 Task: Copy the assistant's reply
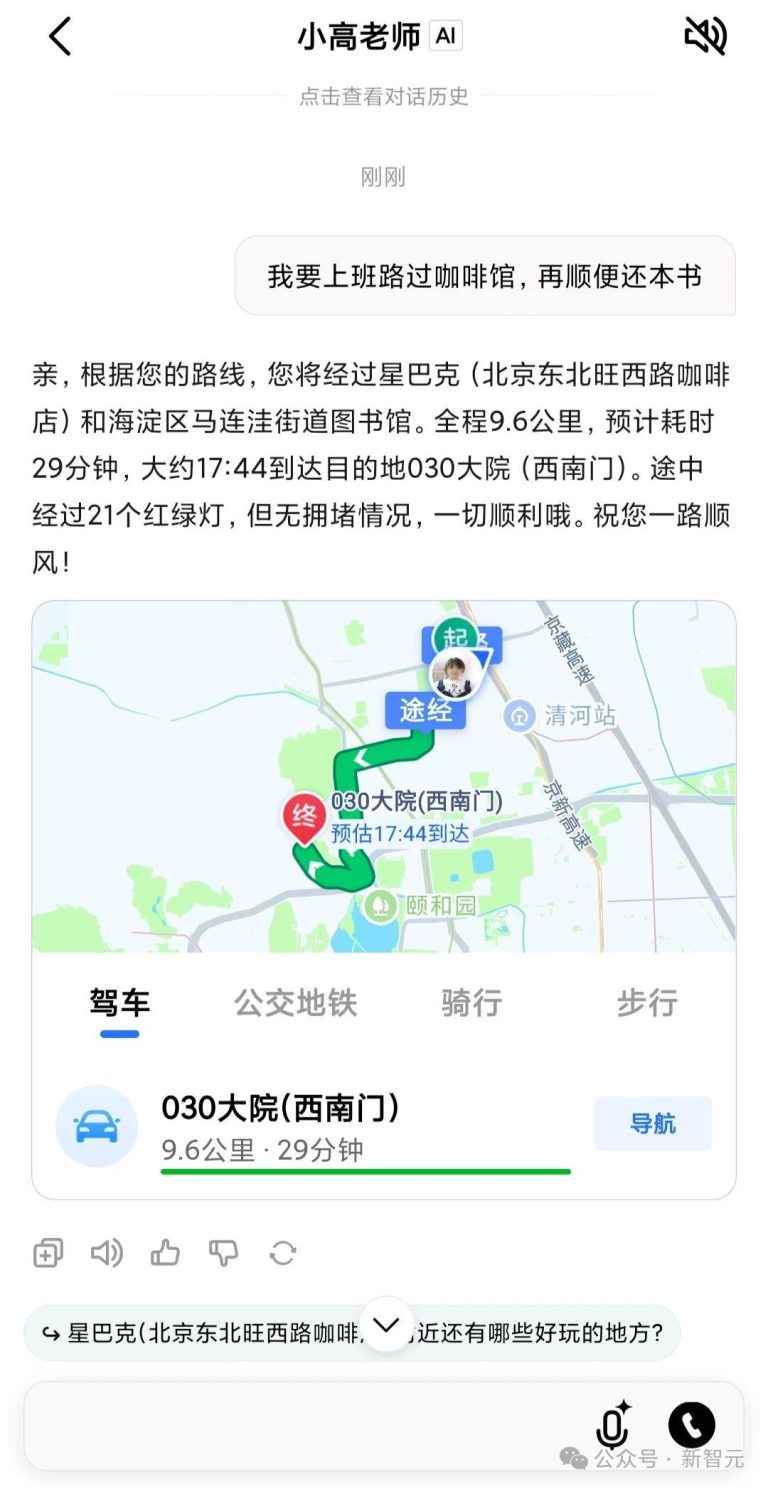(48, 1253)
